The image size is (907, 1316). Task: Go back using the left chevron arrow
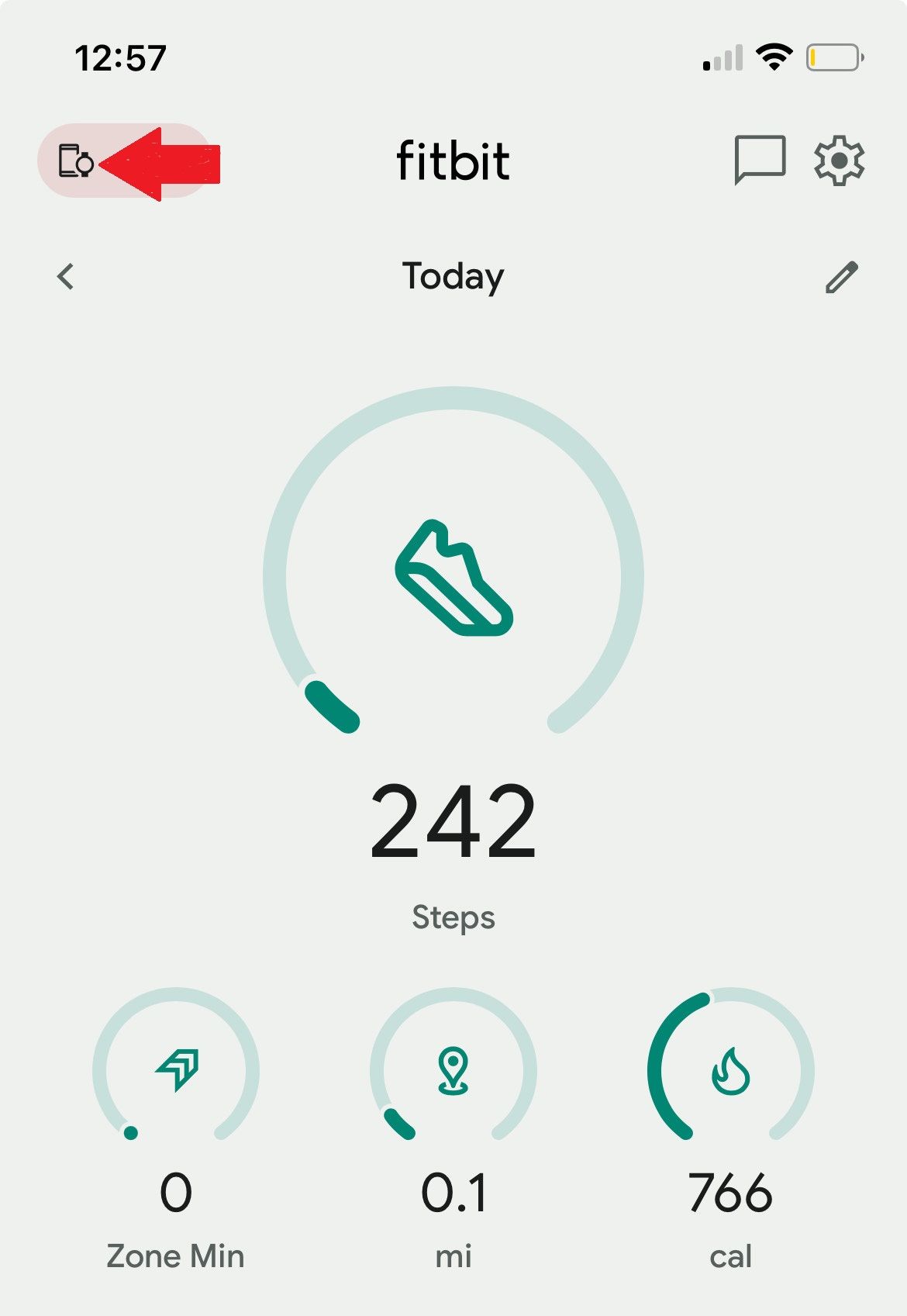(66, 277)
